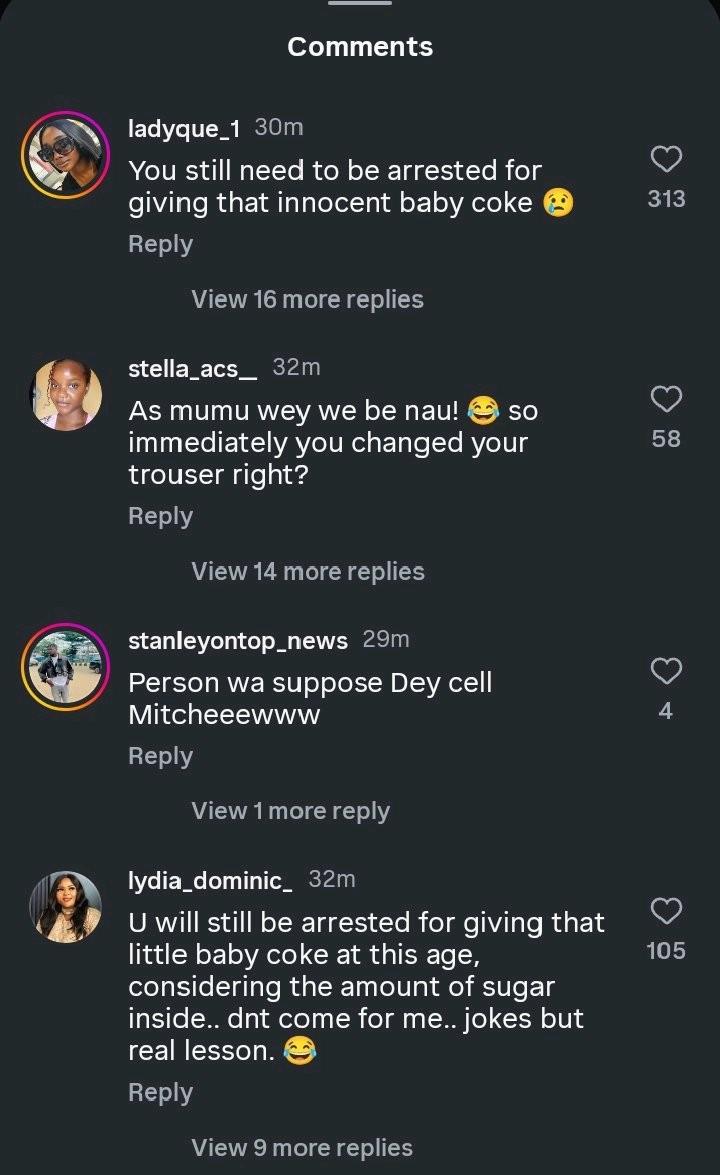Image resolution: width=720 pixels, height=1175 pixels.
Task: Show View 1 more reply
Action: point(290,811)
